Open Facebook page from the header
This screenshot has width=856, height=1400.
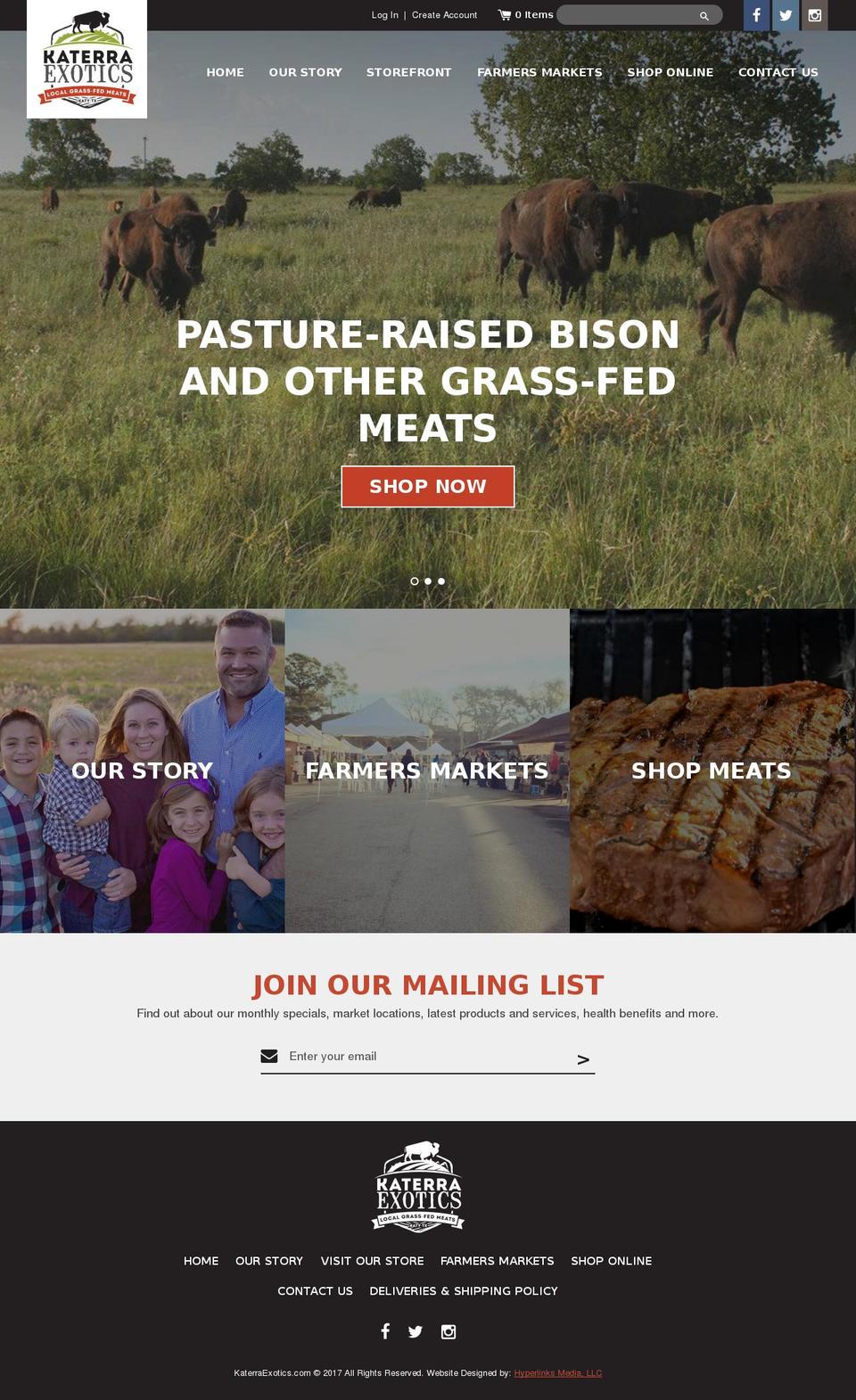click(x=756, y=15)
